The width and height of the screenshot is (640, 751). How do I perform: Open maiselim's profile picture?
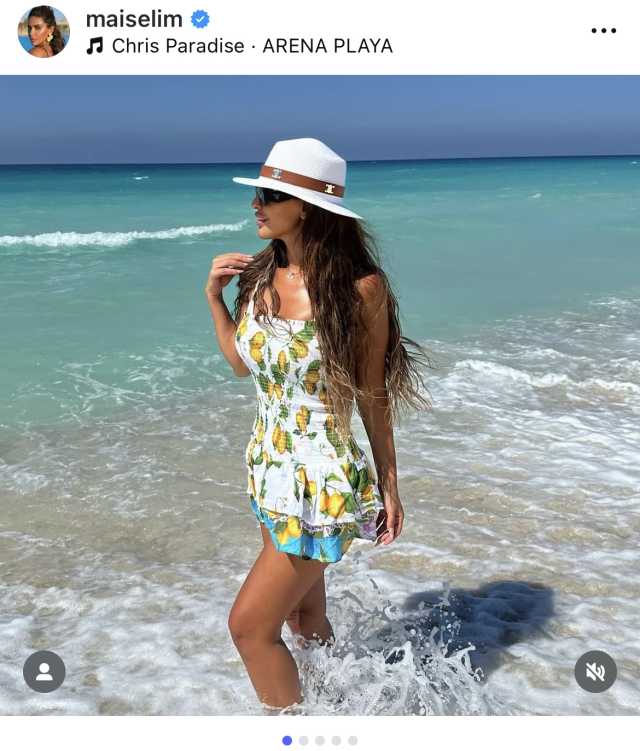[43, 31]
